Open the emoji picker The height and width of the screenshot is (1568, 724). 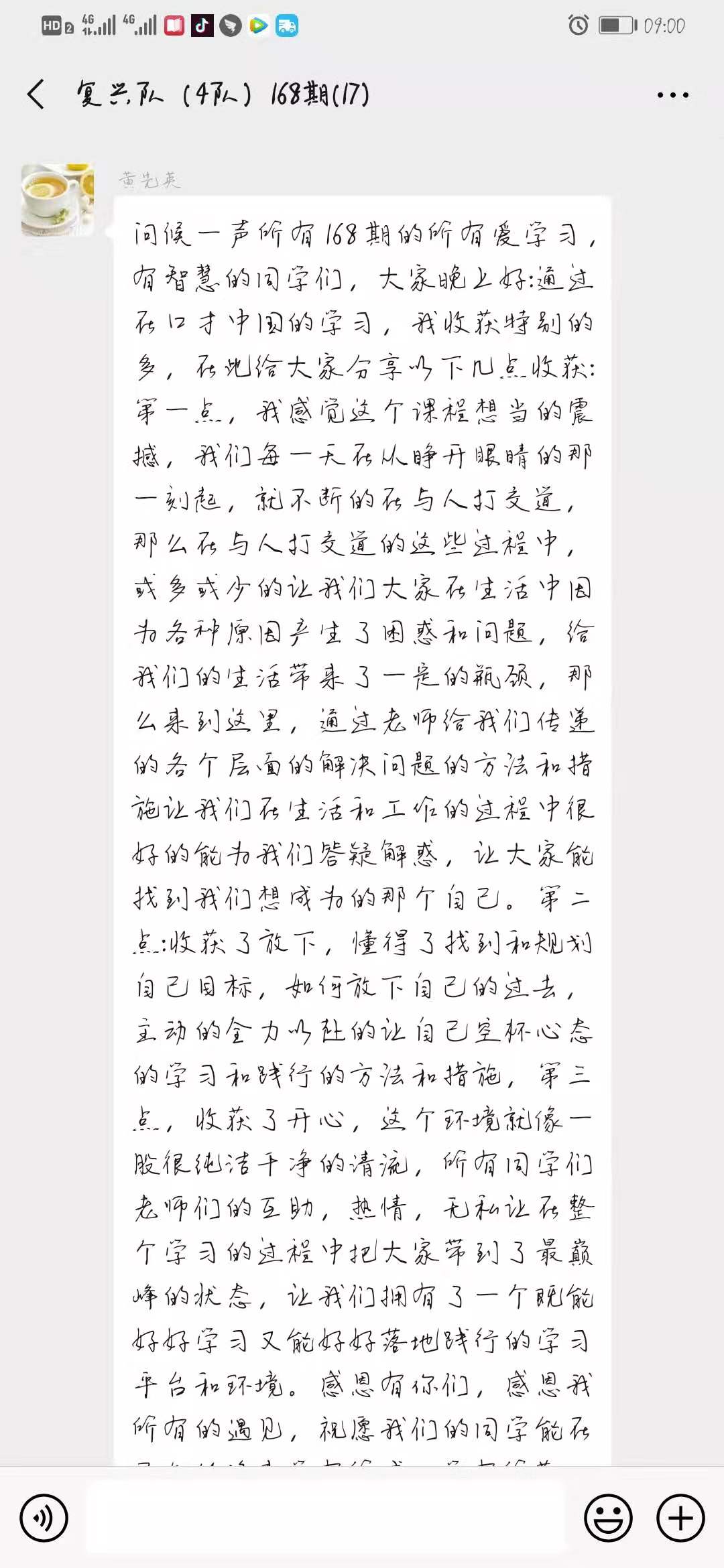click(609, 1518)
